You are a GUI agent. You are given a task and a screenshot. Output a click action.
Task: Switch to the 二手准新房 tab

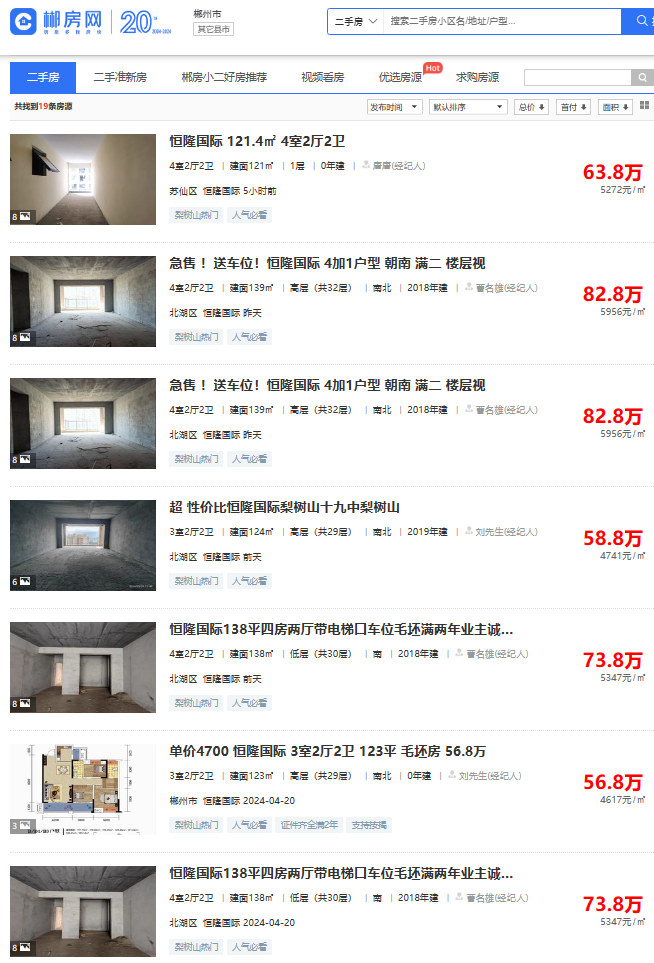pos(119,77)
